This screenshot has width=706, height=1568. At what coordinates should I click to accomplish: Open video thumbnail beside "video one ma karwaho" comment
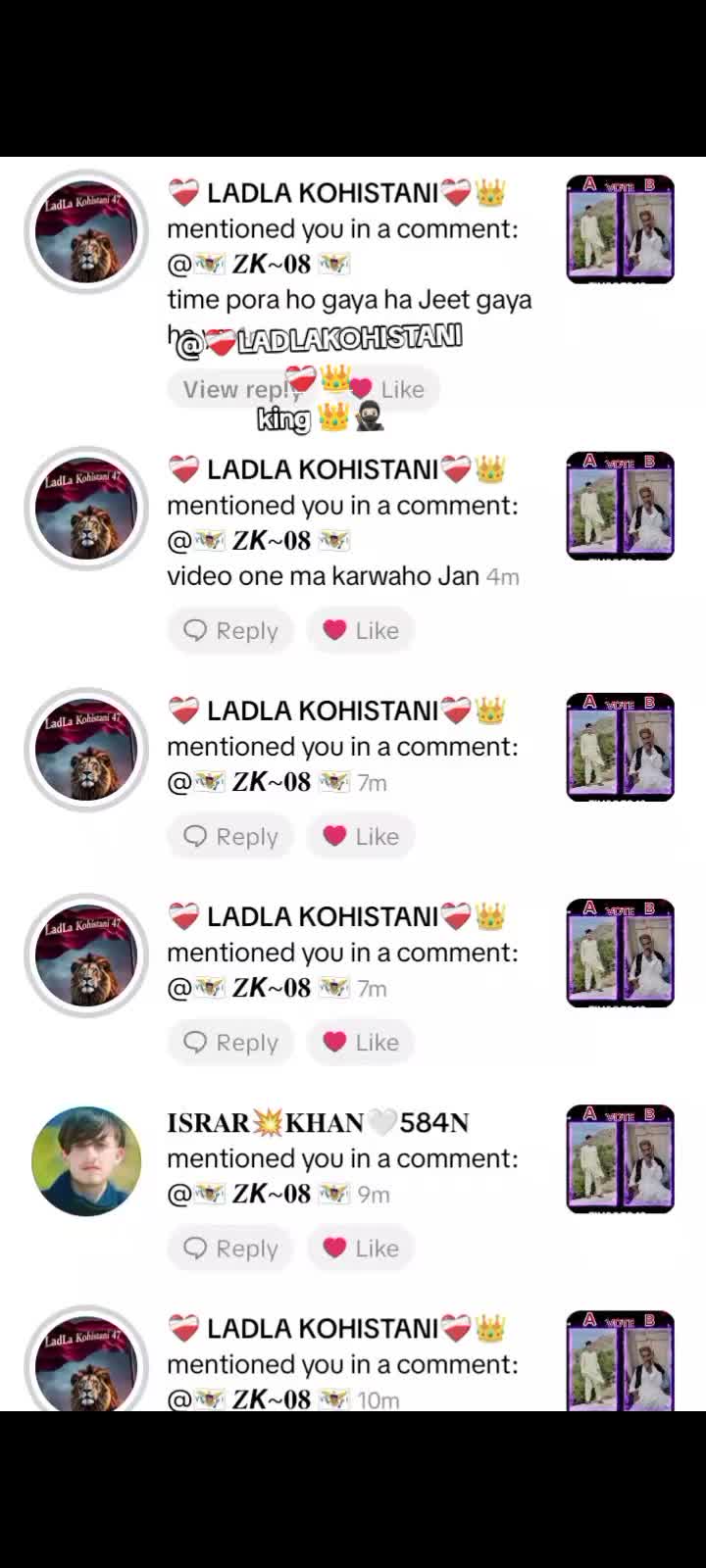[620, 506]
